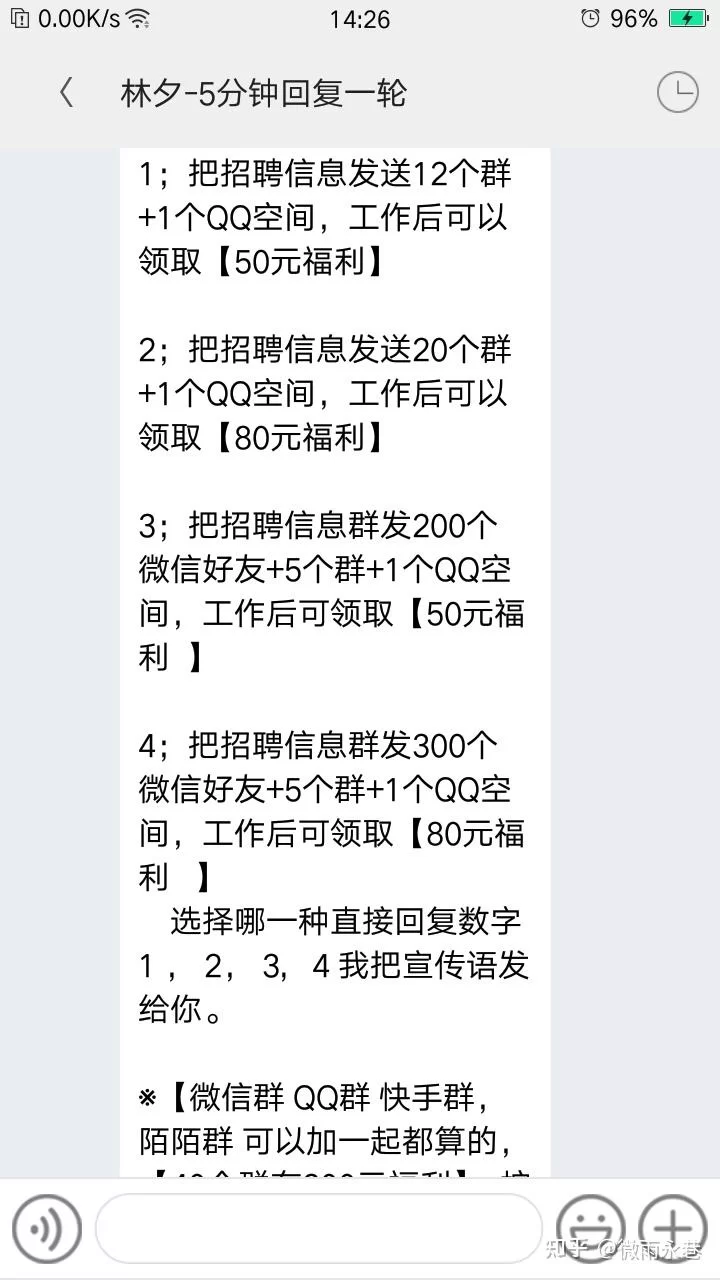Focus the message text field
Image resolution: width=720 pixels, height=1280 pixels.
[318, 1229]
